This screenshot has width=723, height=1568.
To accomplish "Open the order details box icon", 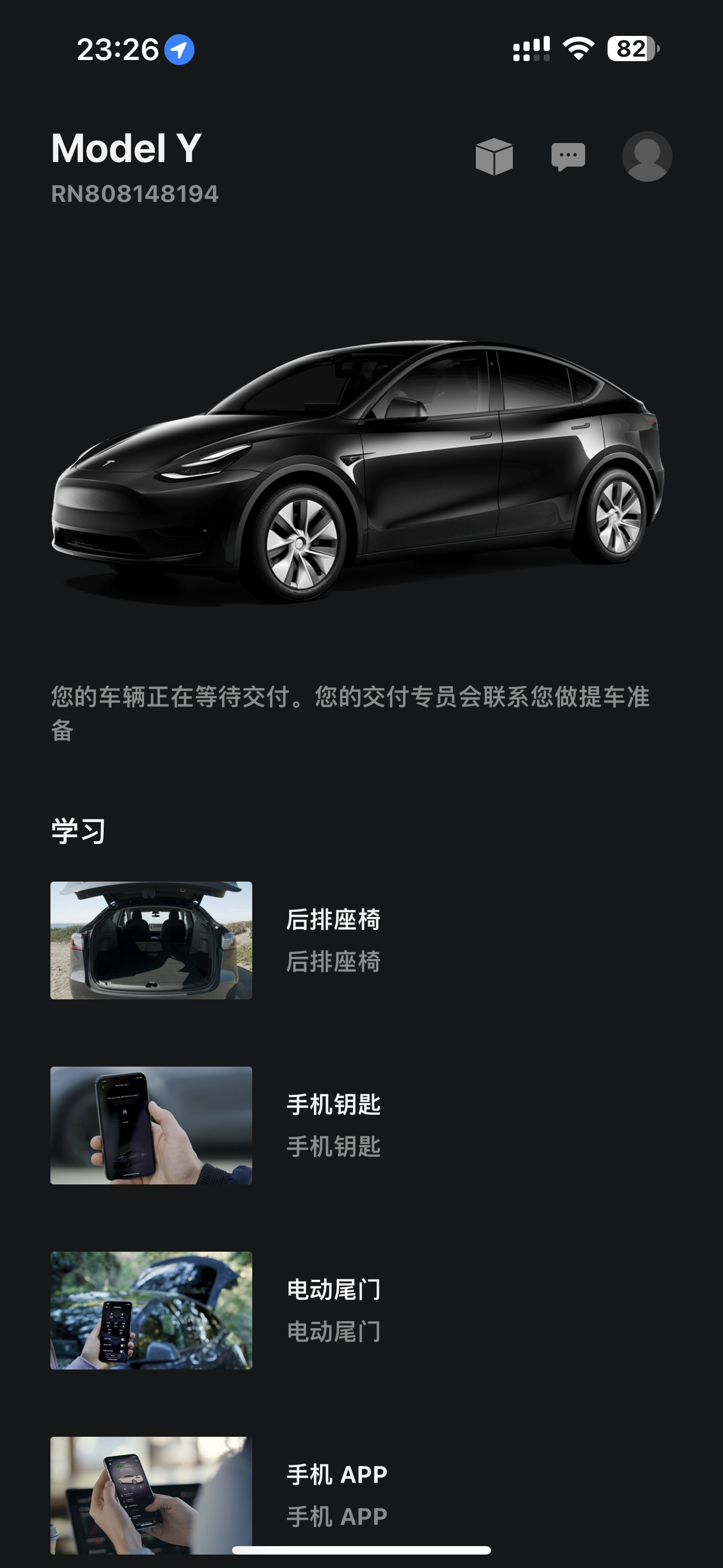I will pos(495,157).
